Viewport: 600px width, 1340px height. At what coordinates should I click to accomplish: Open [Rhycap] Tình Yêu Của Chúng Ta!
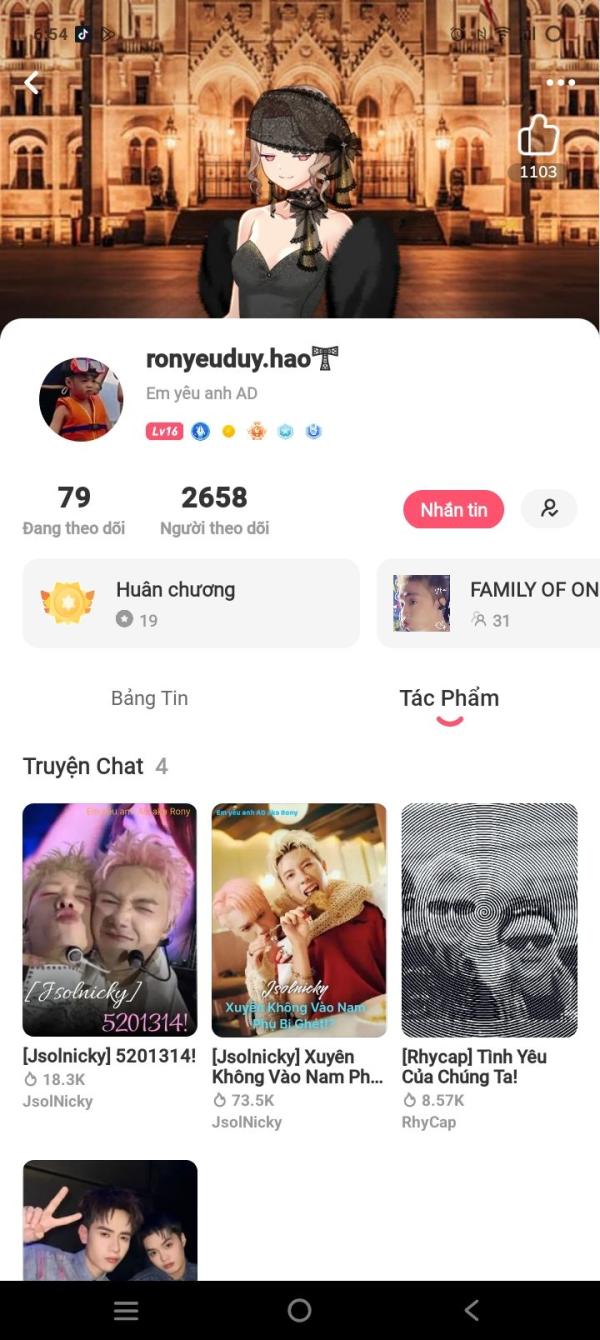489,967
